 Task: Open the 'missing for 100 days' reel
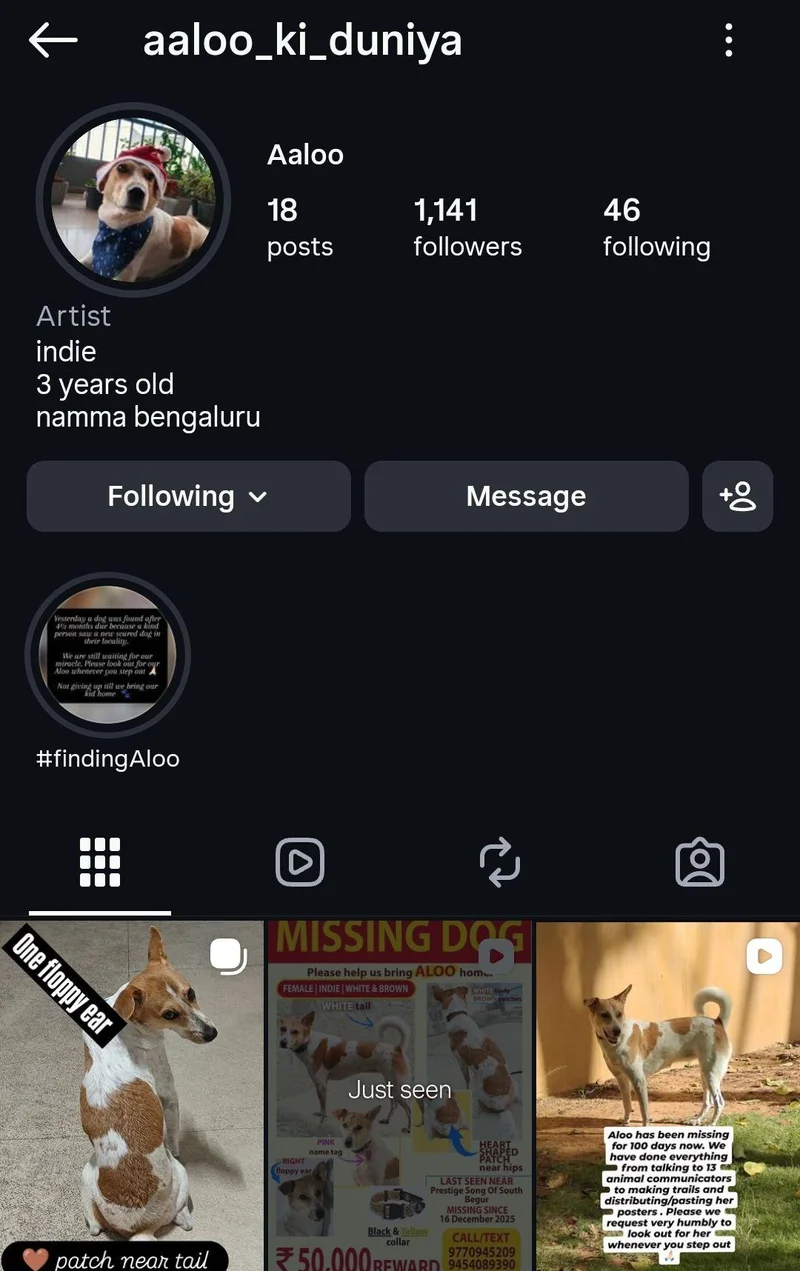(x=668, y=1096)
